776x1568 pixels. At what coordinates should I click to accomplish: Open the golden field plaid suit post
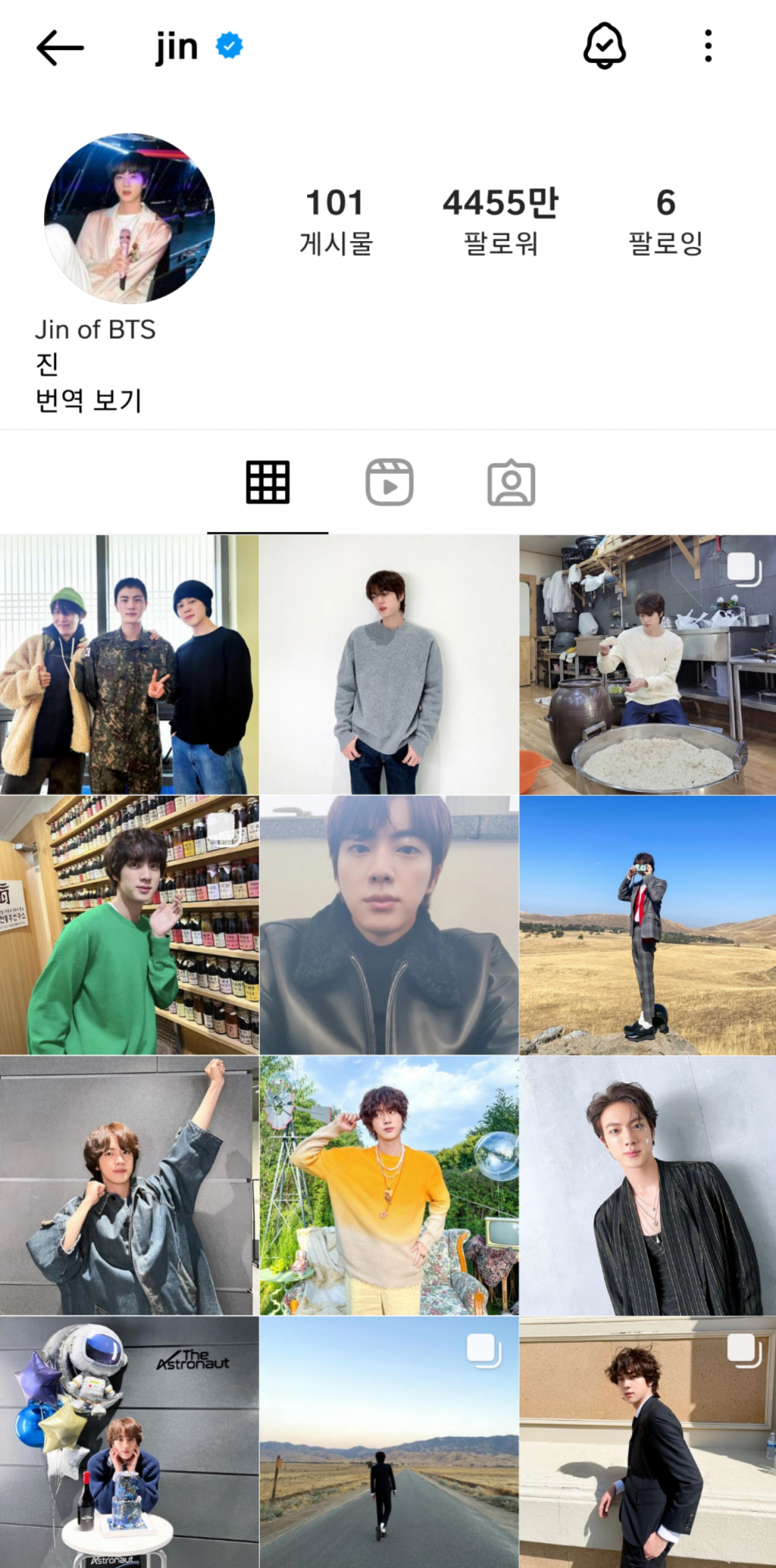[x=648, y=925]
